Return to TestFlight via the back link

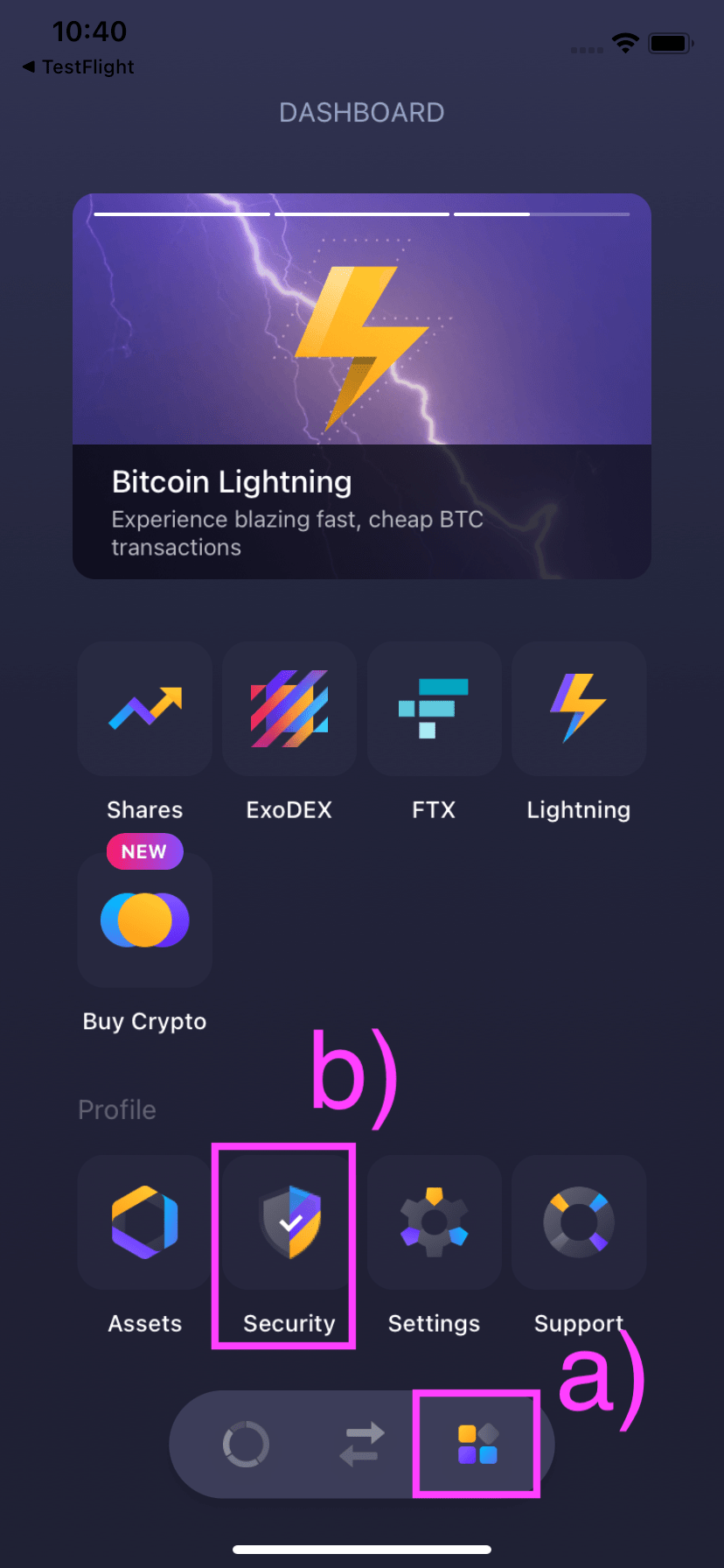(x=79, y=66)
